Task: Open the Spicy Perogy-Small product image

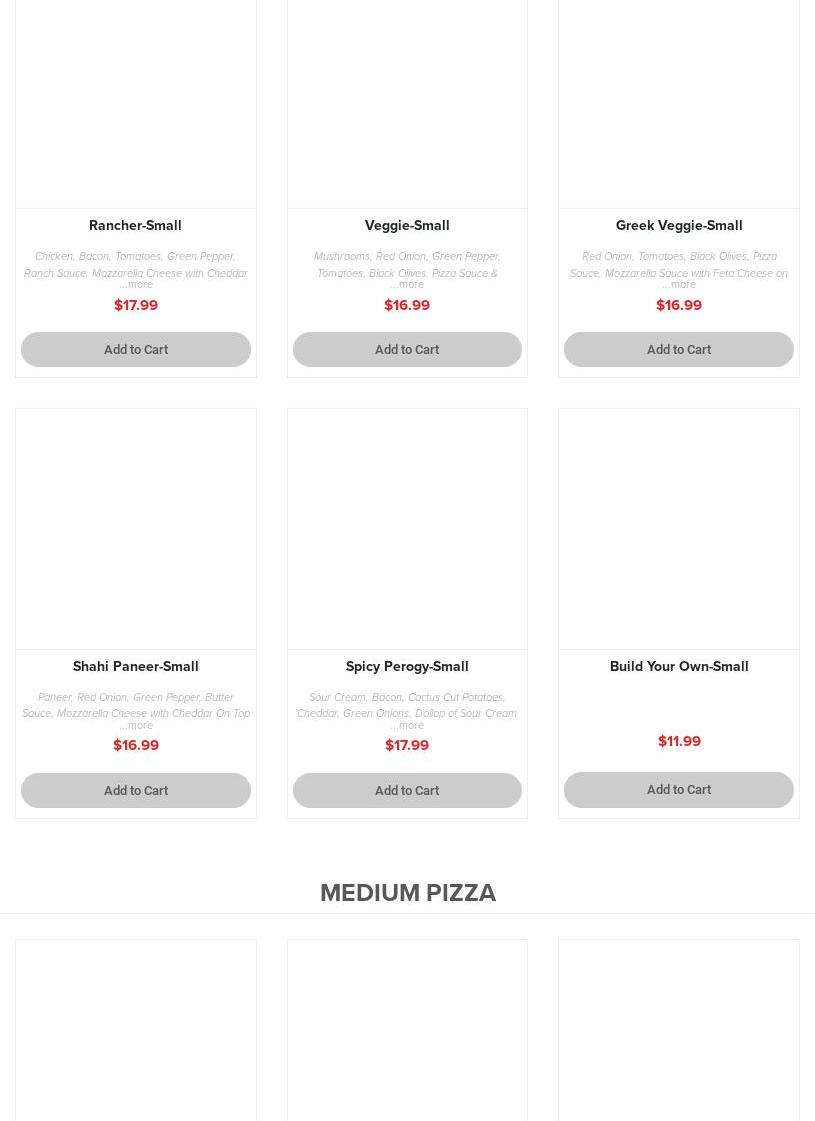Action: coord(407,528)
